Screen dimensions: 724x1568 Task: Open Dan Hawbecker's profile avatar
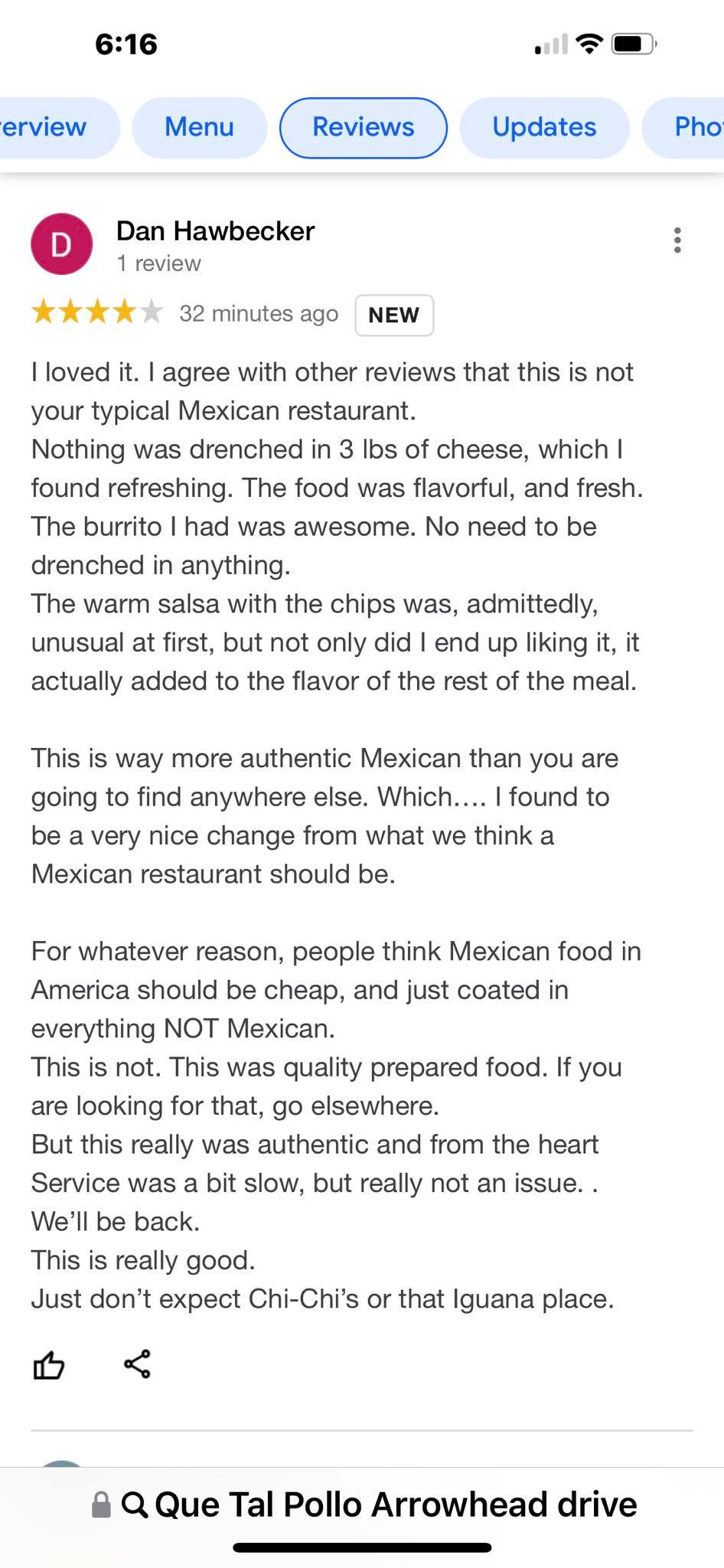point(61,244)
